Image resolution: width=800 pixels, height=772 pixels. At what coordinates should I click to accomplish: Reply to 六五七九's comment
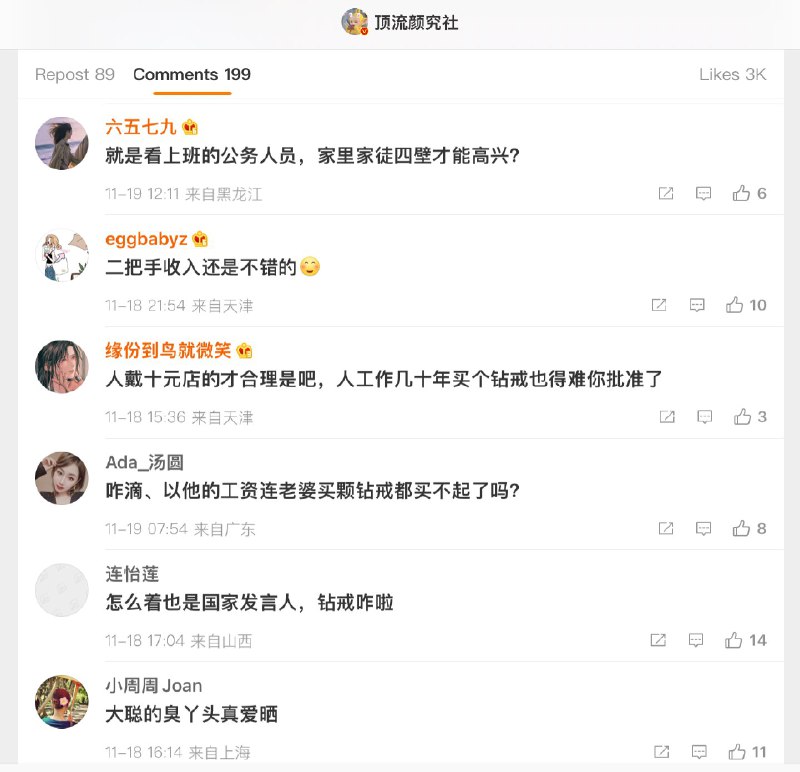(x=704, y=194)
